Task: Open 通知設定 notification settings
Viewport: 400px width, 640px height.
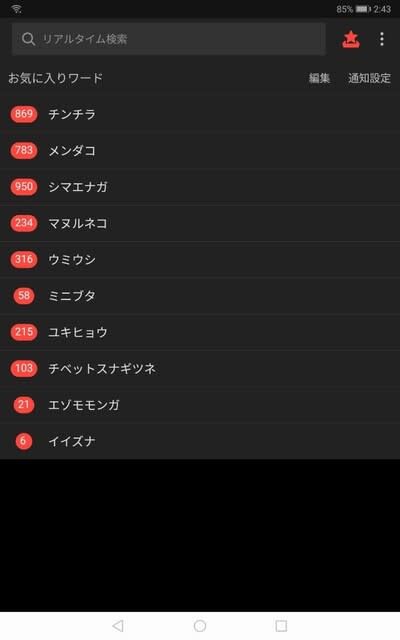Action: (x=369, y=78)
